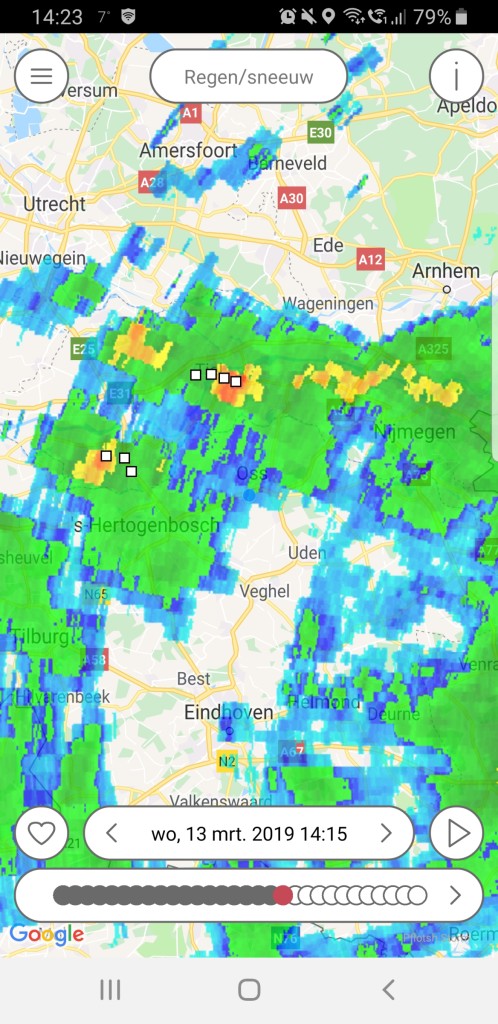Add location to favorites with heart
The image size is (498, 1024).
click(41, 833)
